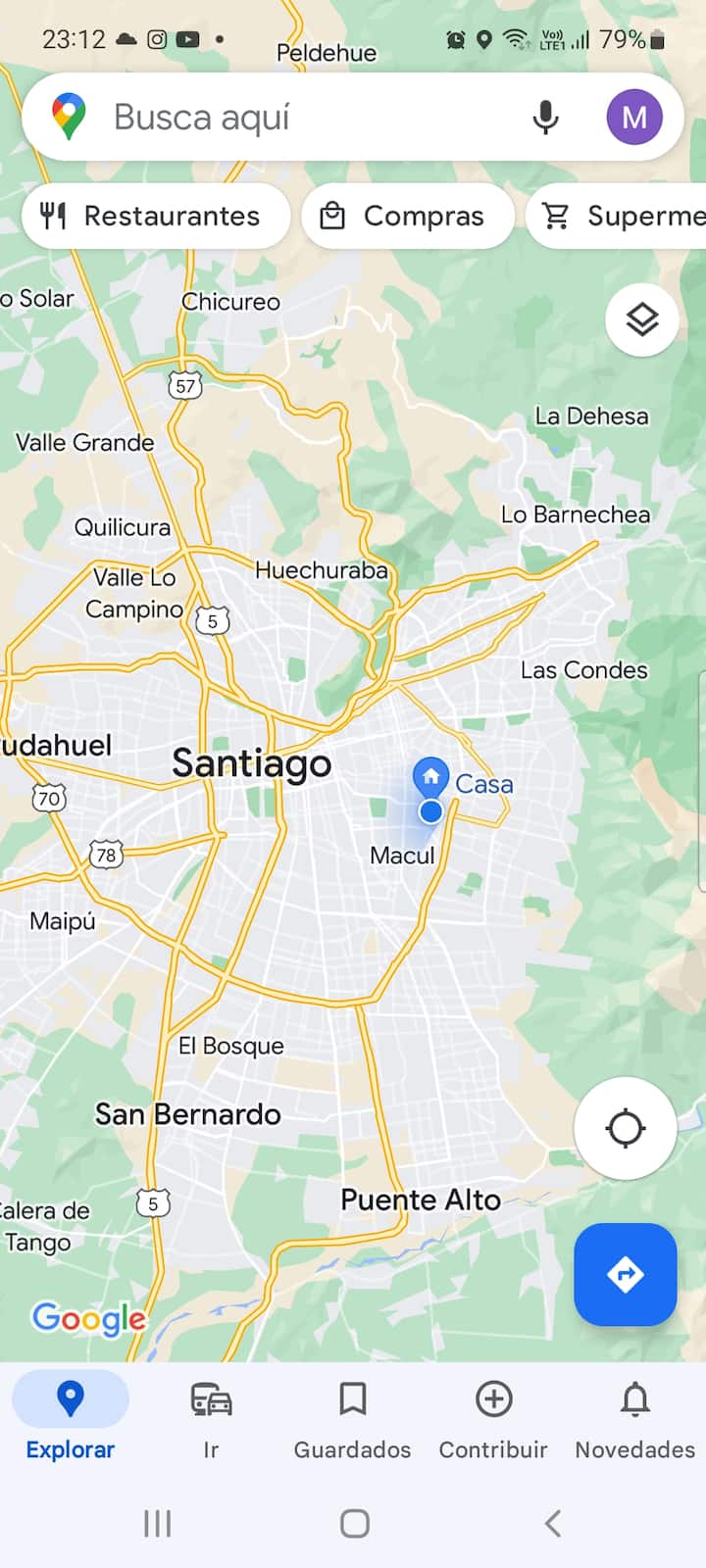Open the Guardados tab

pyautogui.click(x=352, y=1416)
